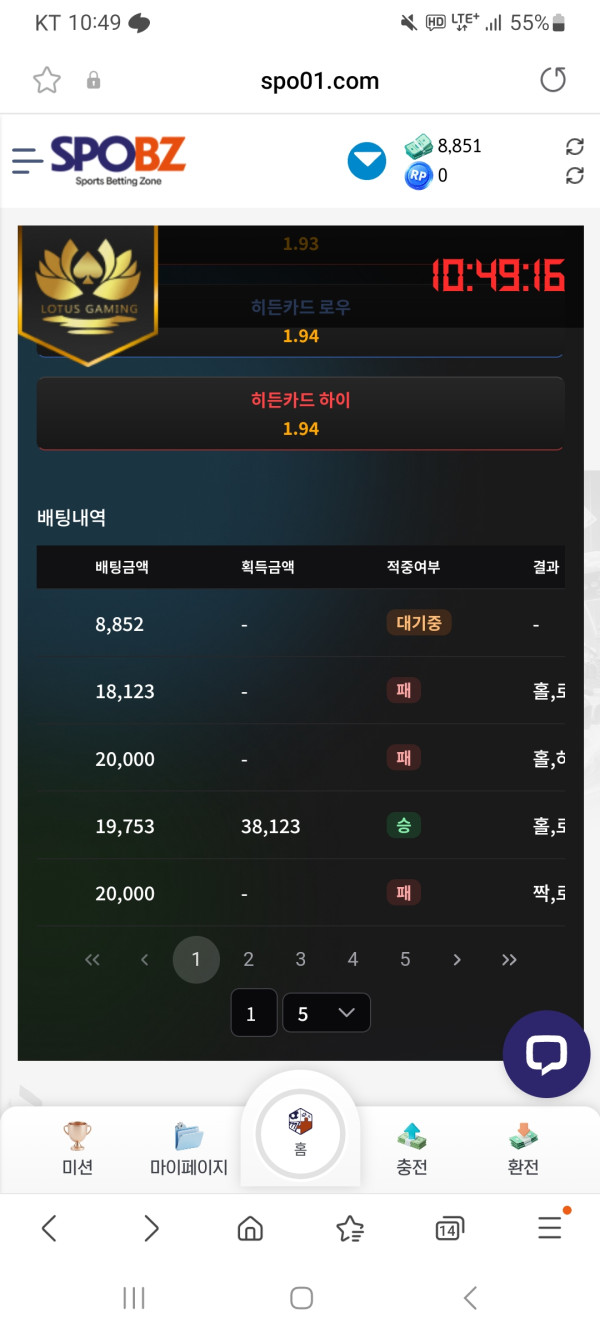Go to page 4 of betting history

tap(352, 959)
